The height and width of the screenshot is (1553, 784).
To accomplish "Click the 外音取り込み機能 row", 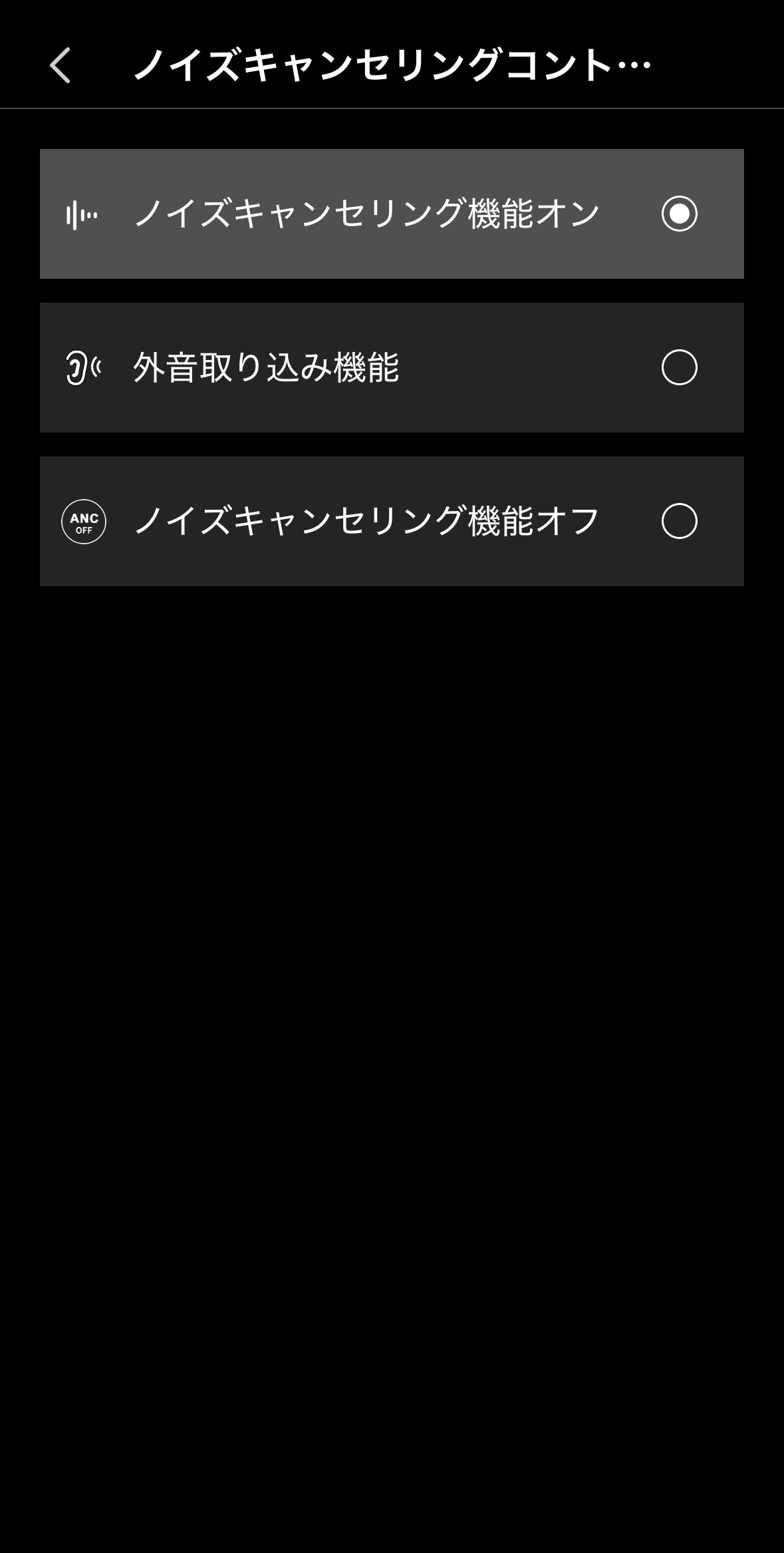I will pyautogui.click(x=392, y=366).
